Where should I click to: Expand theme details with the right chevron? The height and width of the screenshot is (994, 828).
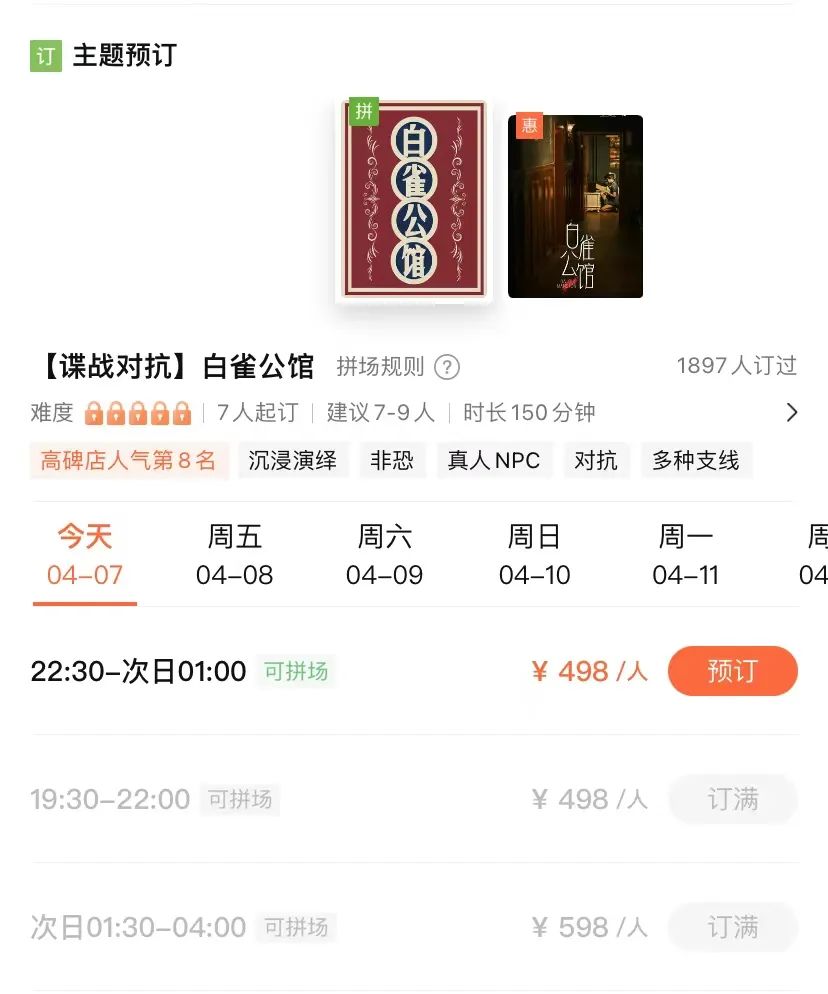tap(792, 412)
